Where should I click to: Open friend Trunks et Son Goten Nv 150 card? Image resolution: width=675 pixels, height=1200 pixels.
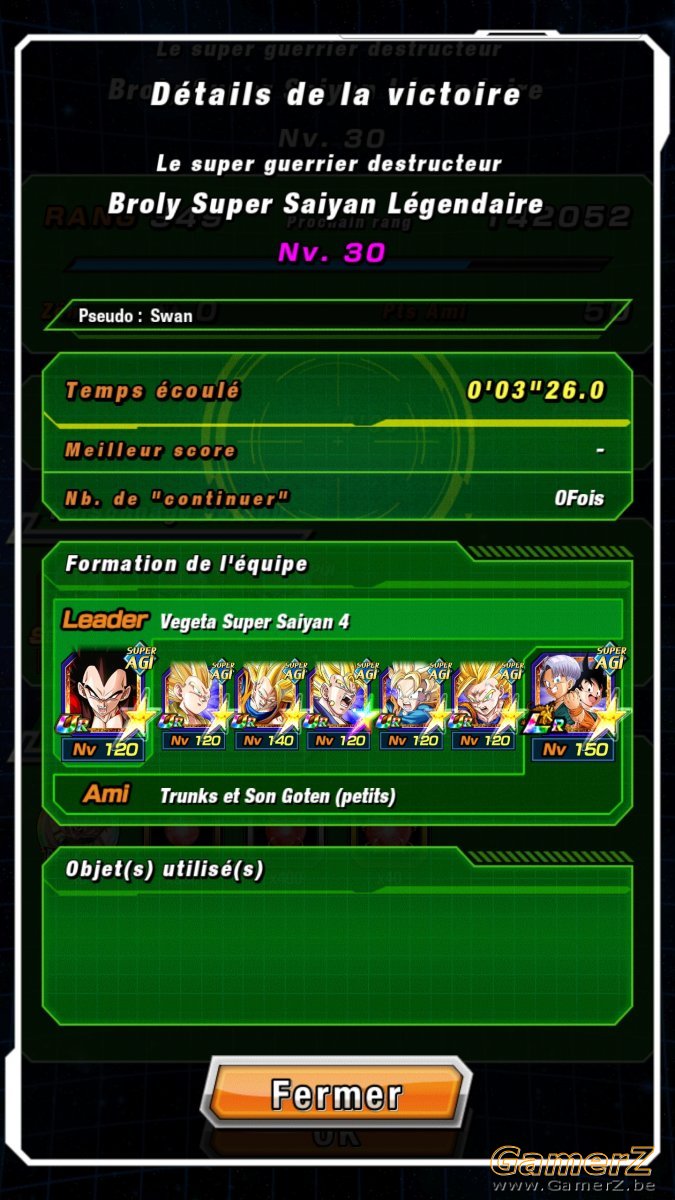[576, 705]
